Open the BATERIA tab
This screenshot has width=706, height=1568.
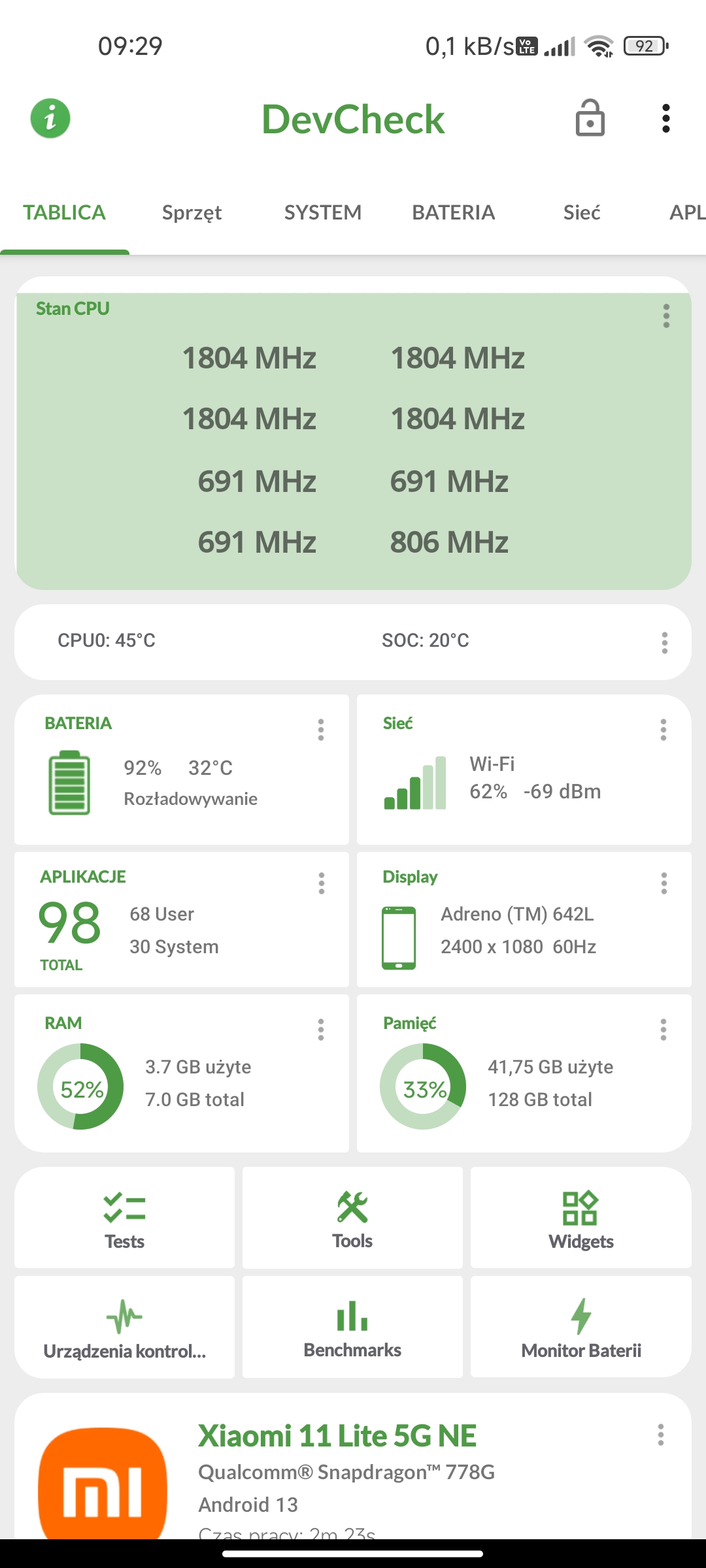tap(453, 212)
